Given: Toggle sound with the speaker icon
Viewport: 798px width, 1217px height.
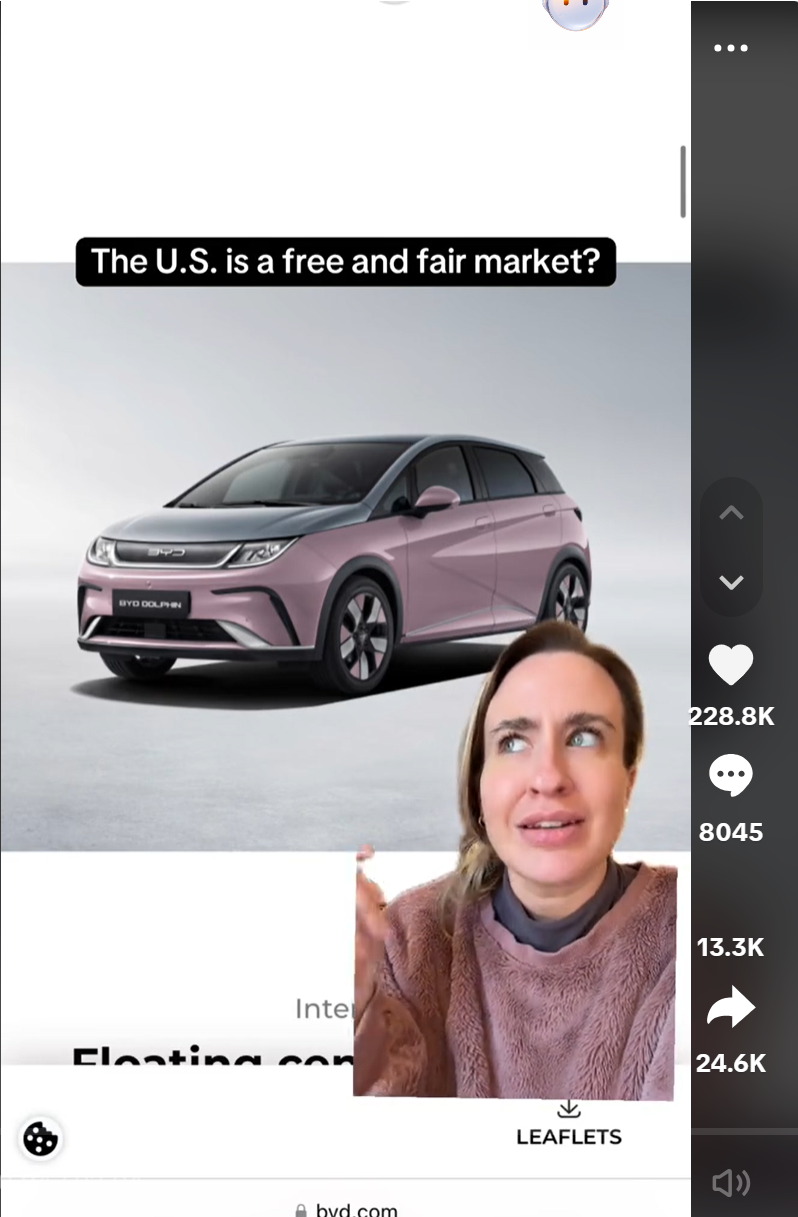Looking at the screenshot, I should click(731, 1184).
